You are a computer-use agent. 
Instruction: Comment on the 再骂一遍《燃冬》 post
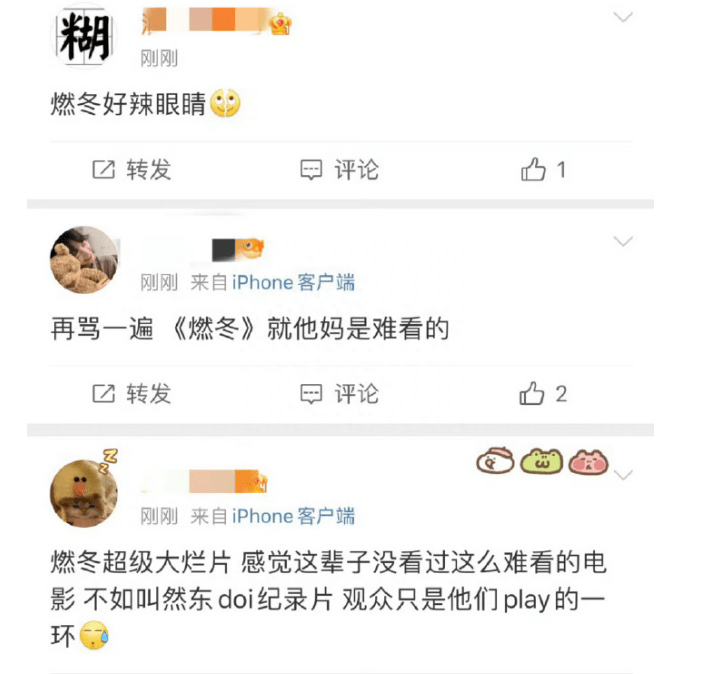pyautogui.click(x=340, y=394)
